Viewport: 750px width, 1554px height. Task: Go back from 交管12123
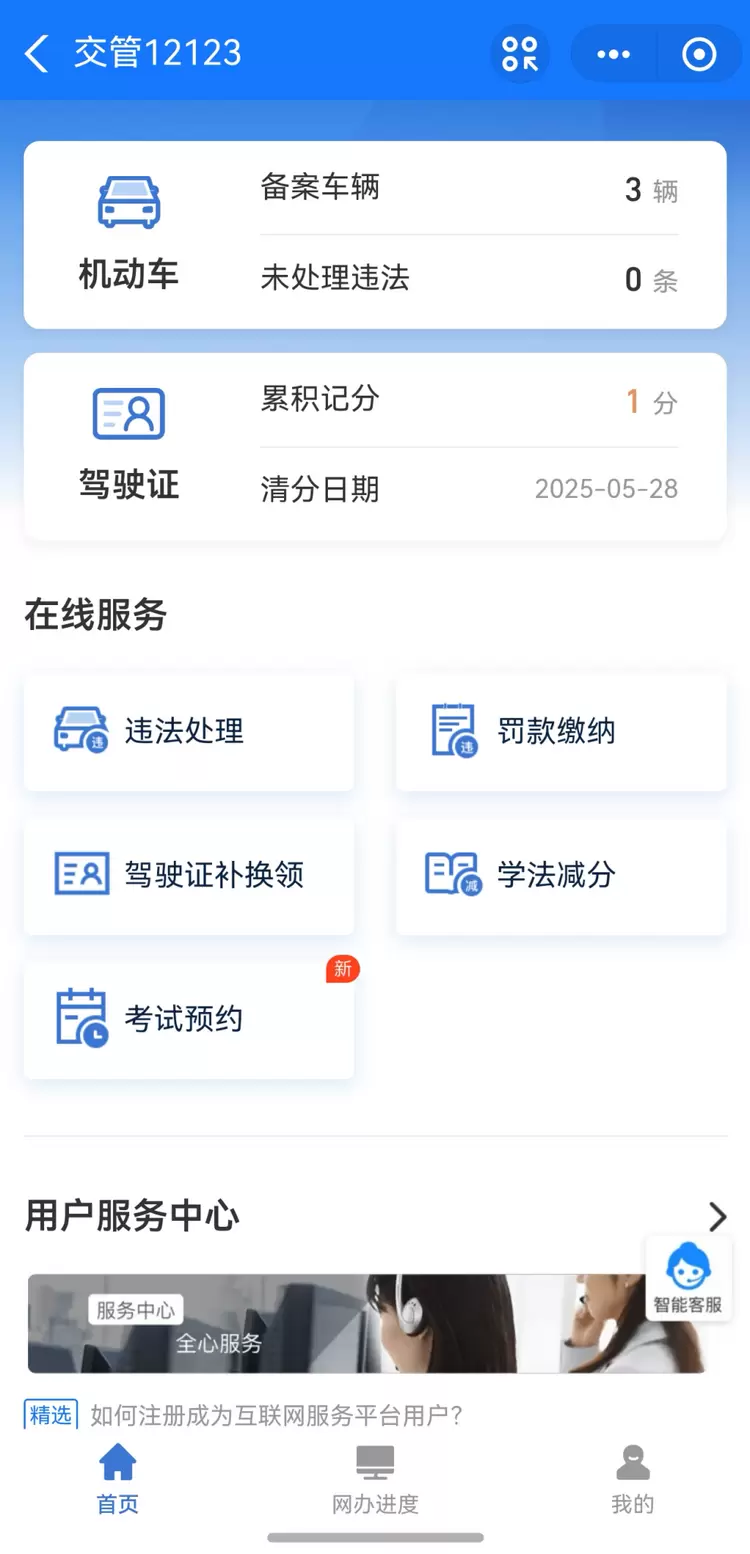pyautogui.click(x=36, y=54)
